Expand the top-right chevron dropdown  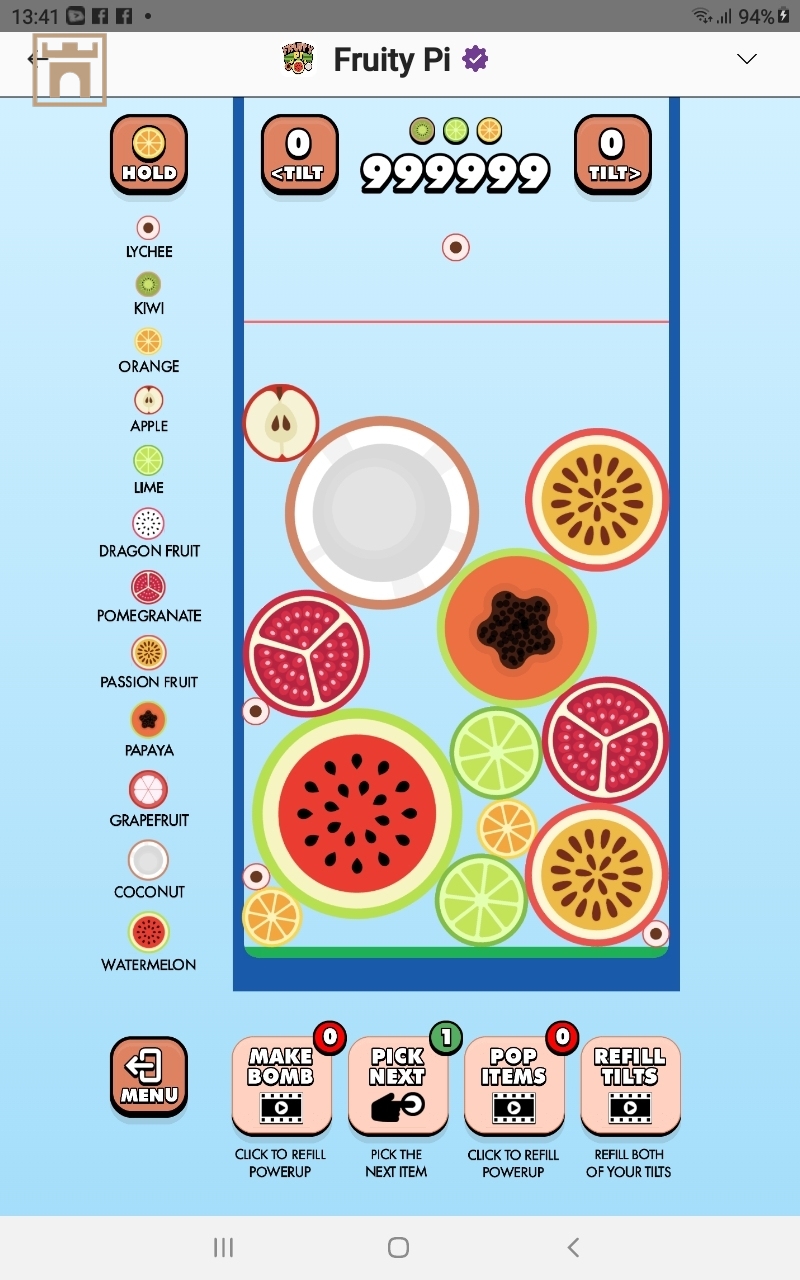click(746, 59)
